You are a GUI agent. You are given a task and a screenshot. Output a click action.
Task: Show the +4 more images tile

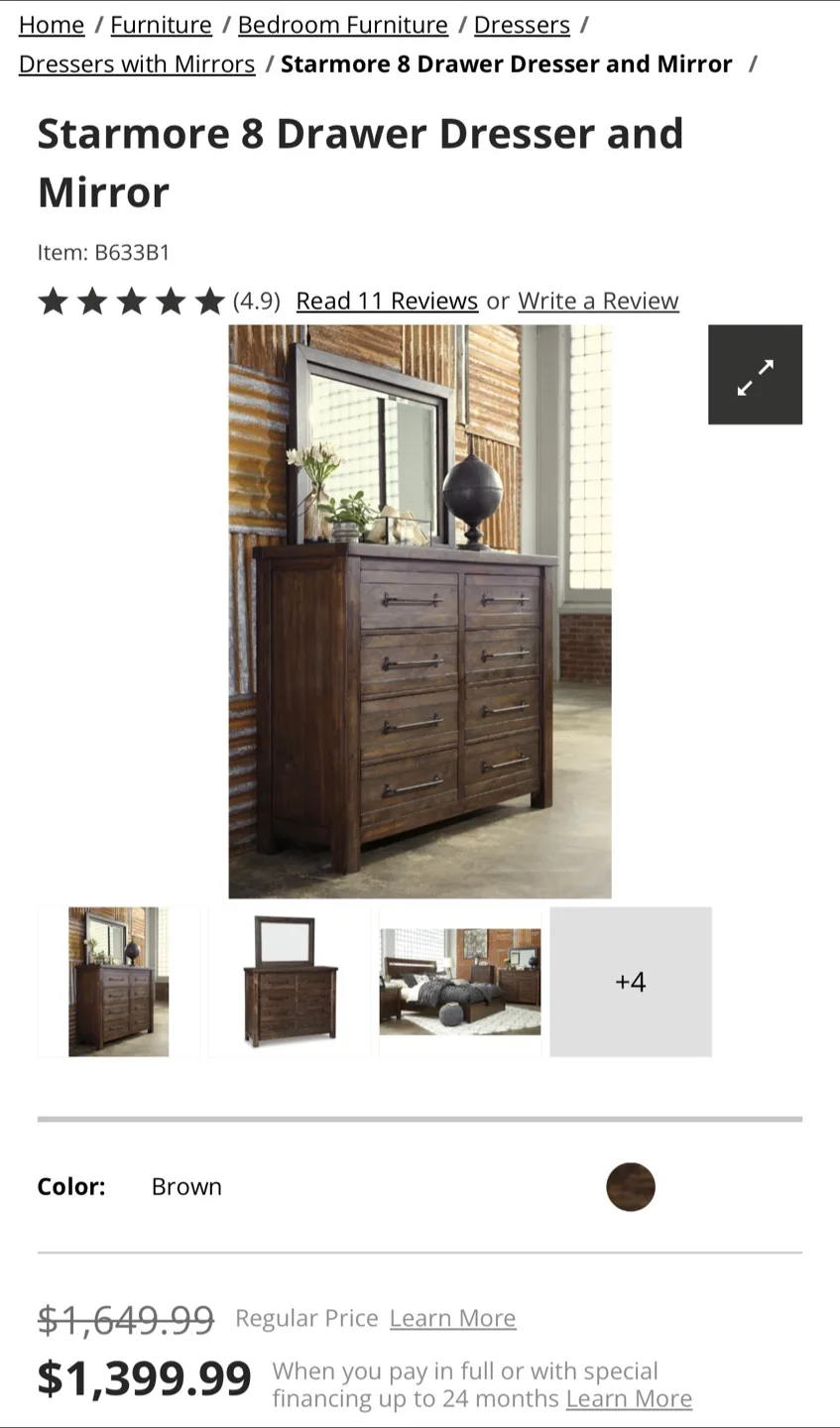pyautogui.click(x=631, y=982)
